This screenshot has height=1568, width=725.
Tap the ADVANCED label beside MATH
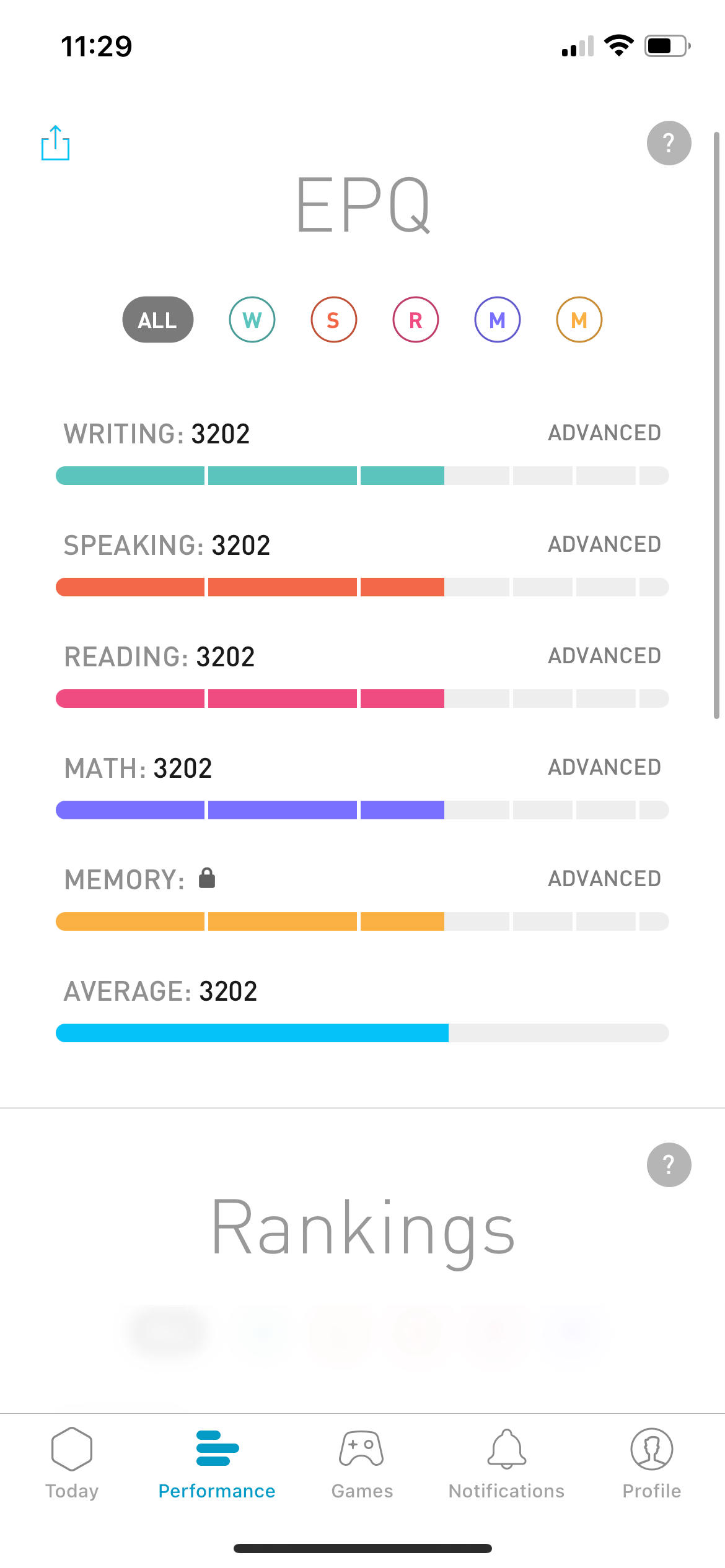click(x=604, y=767)
